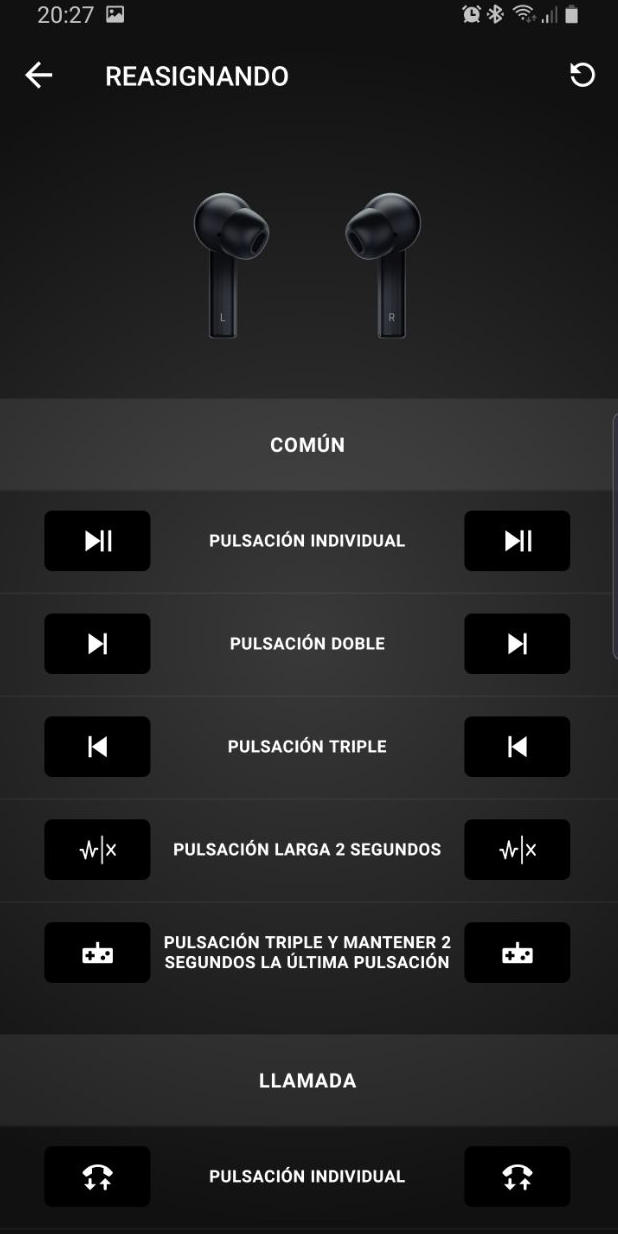Edit left earbud Pulsación Doble next-track action
The image size is (618, 1234).
(97, 644)
